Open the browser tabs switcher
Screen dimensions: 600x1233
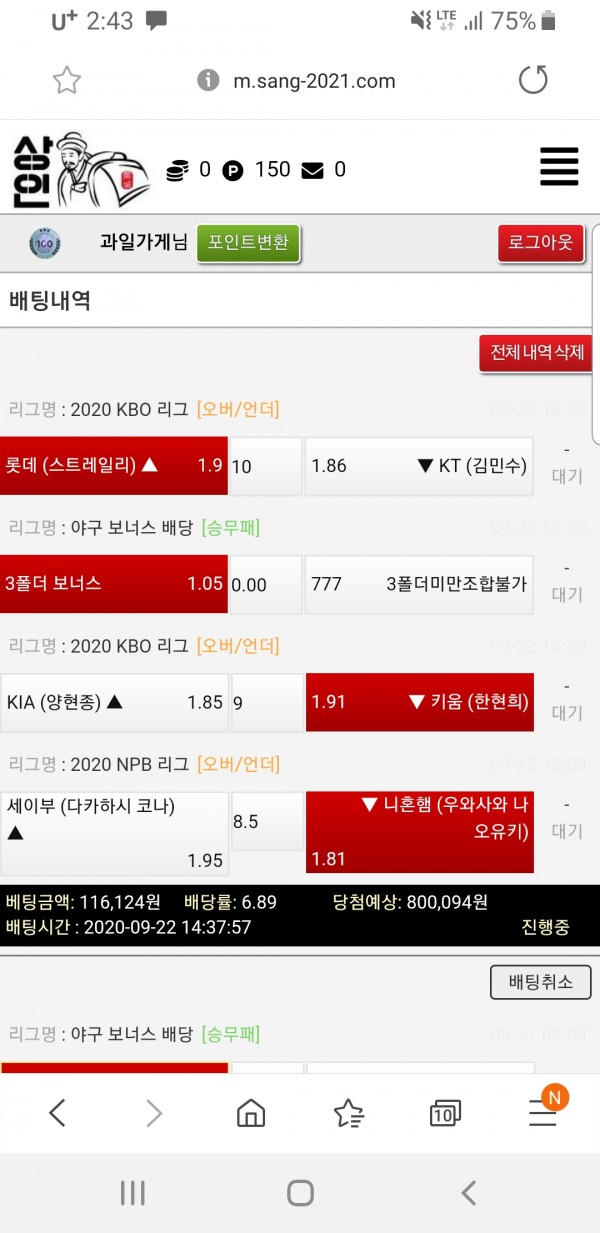(x=444, y=1112)
